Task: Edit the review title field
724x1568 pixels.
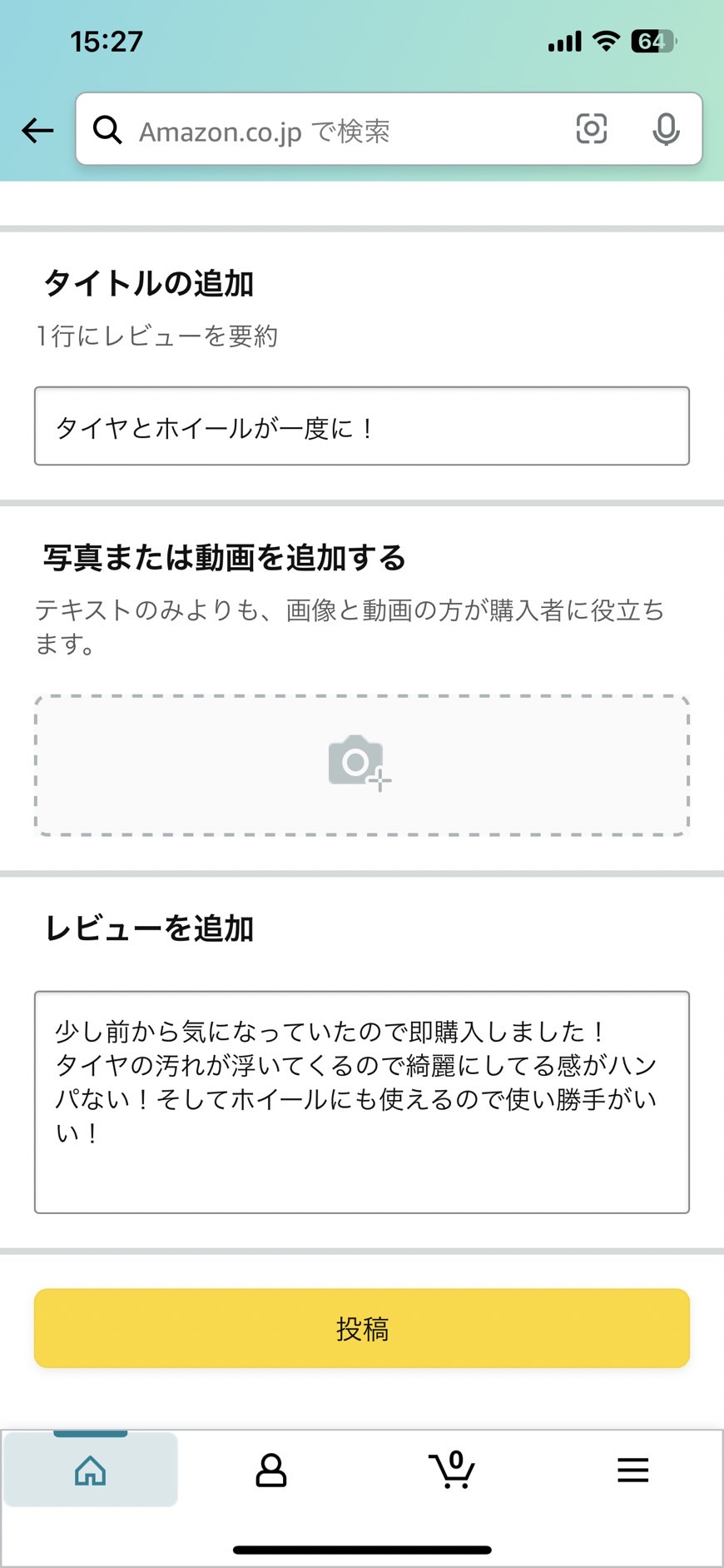Action: [362, 426]
